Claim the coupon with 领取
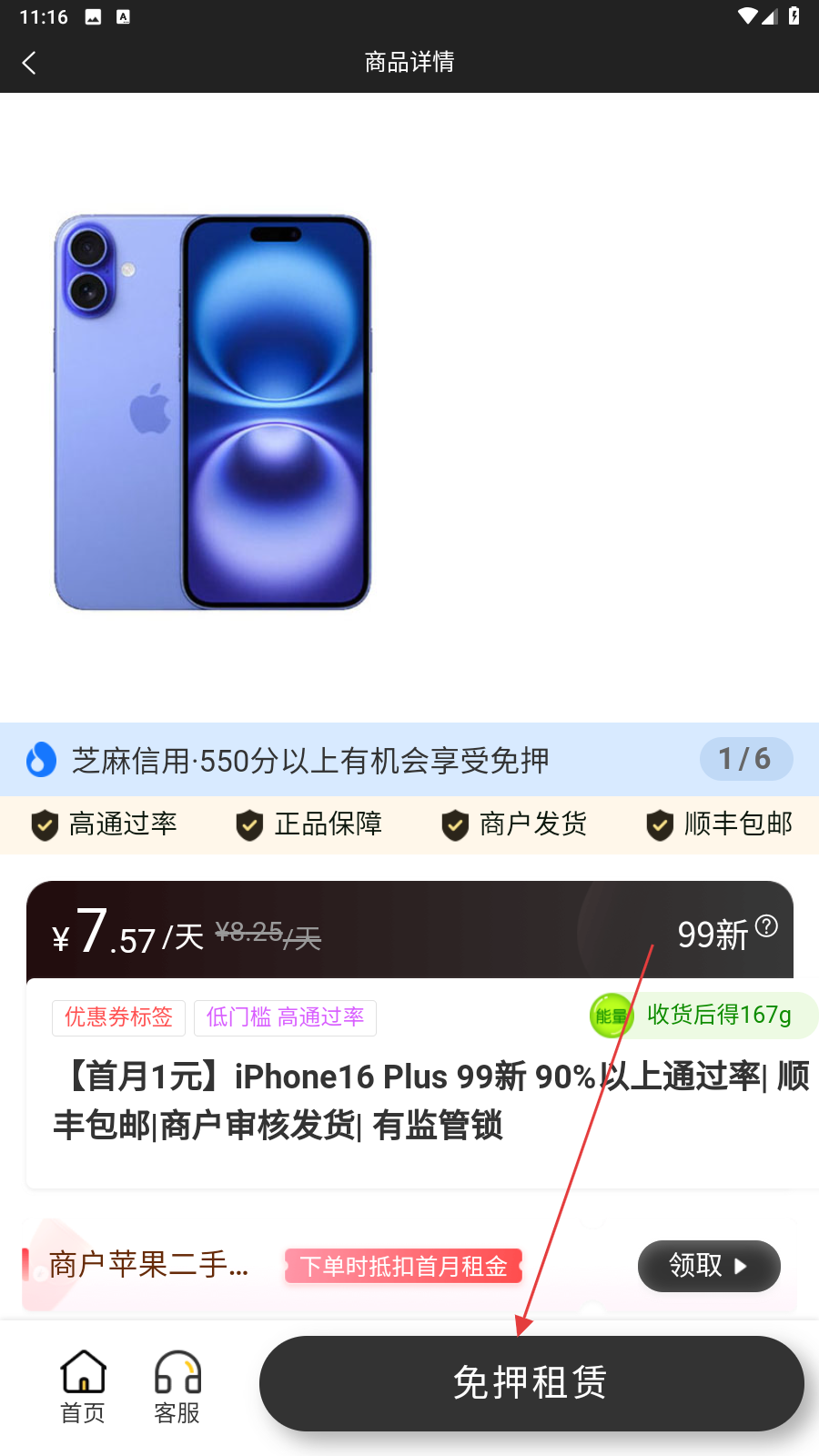This screenshot has height=1456, width=819. (x=709, y=1266)
